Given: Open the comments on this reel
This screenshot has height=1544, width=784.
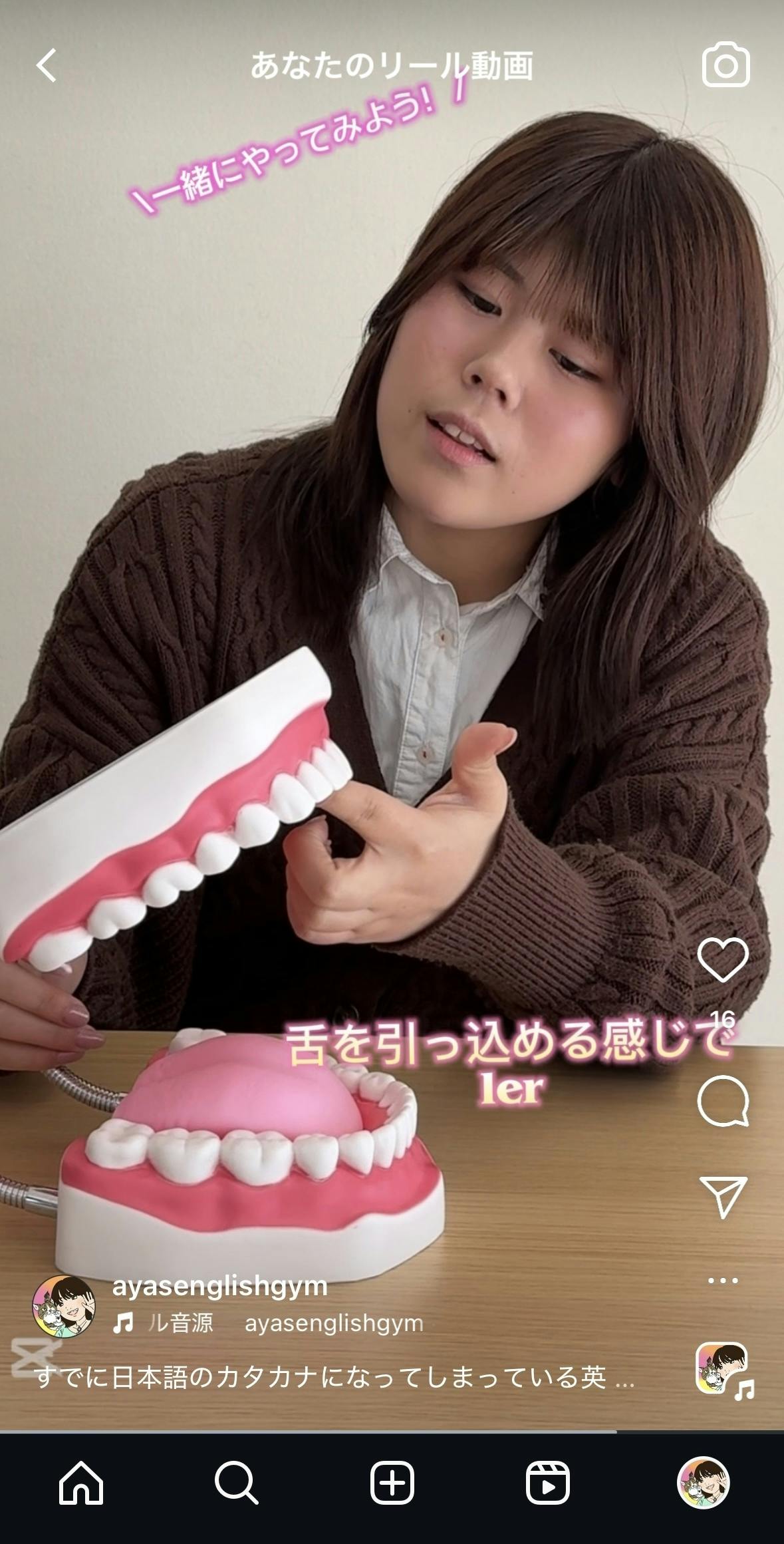Looking at the screenshot, I should point(723,1102).
